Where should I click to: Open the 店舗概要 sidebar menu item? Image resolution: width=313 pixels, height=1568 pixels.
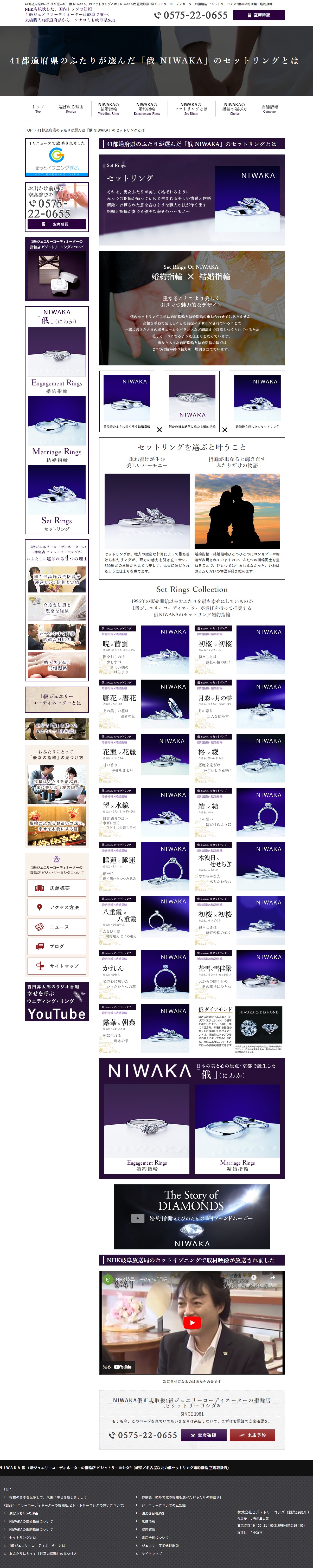point(57,888)
